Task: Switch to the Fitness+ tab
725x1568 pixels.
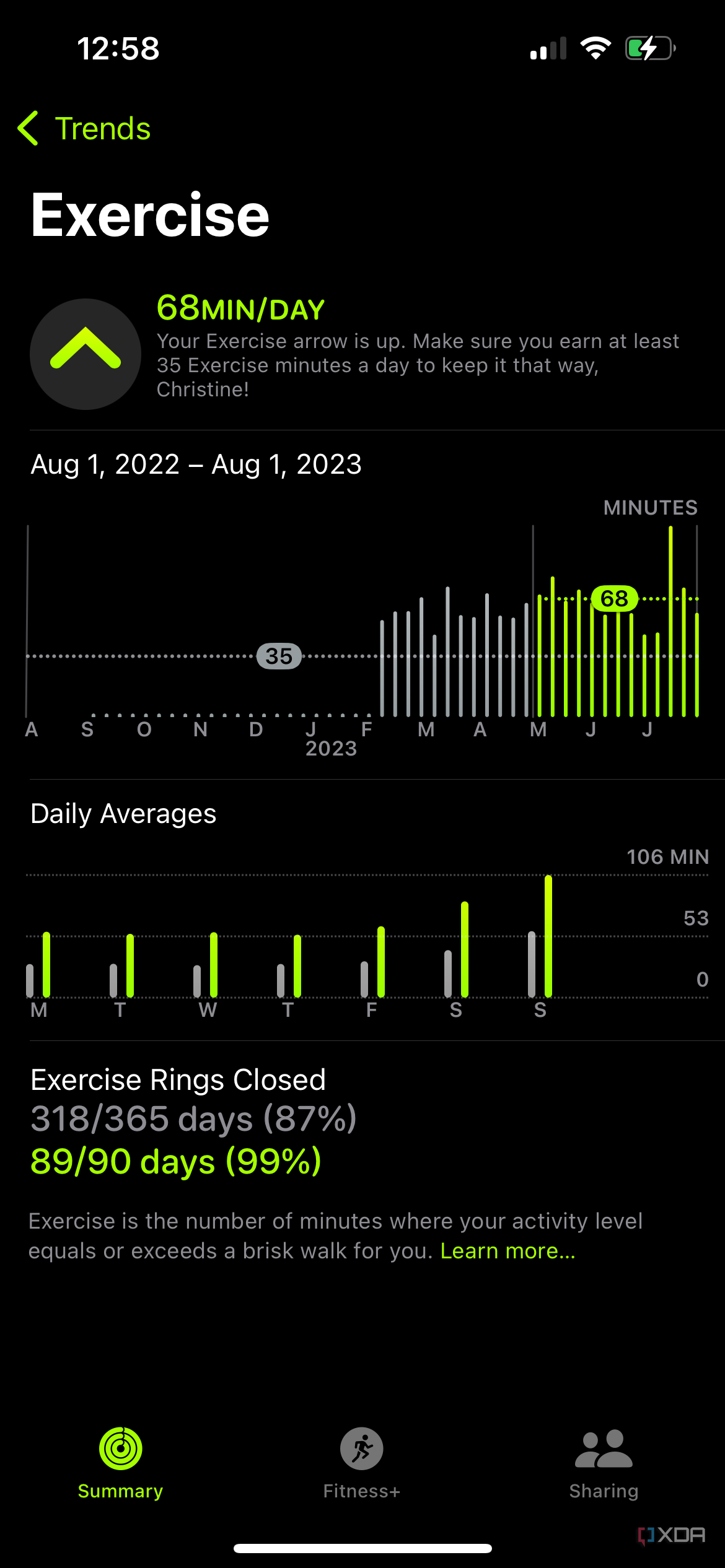Action: [361, 1474]
